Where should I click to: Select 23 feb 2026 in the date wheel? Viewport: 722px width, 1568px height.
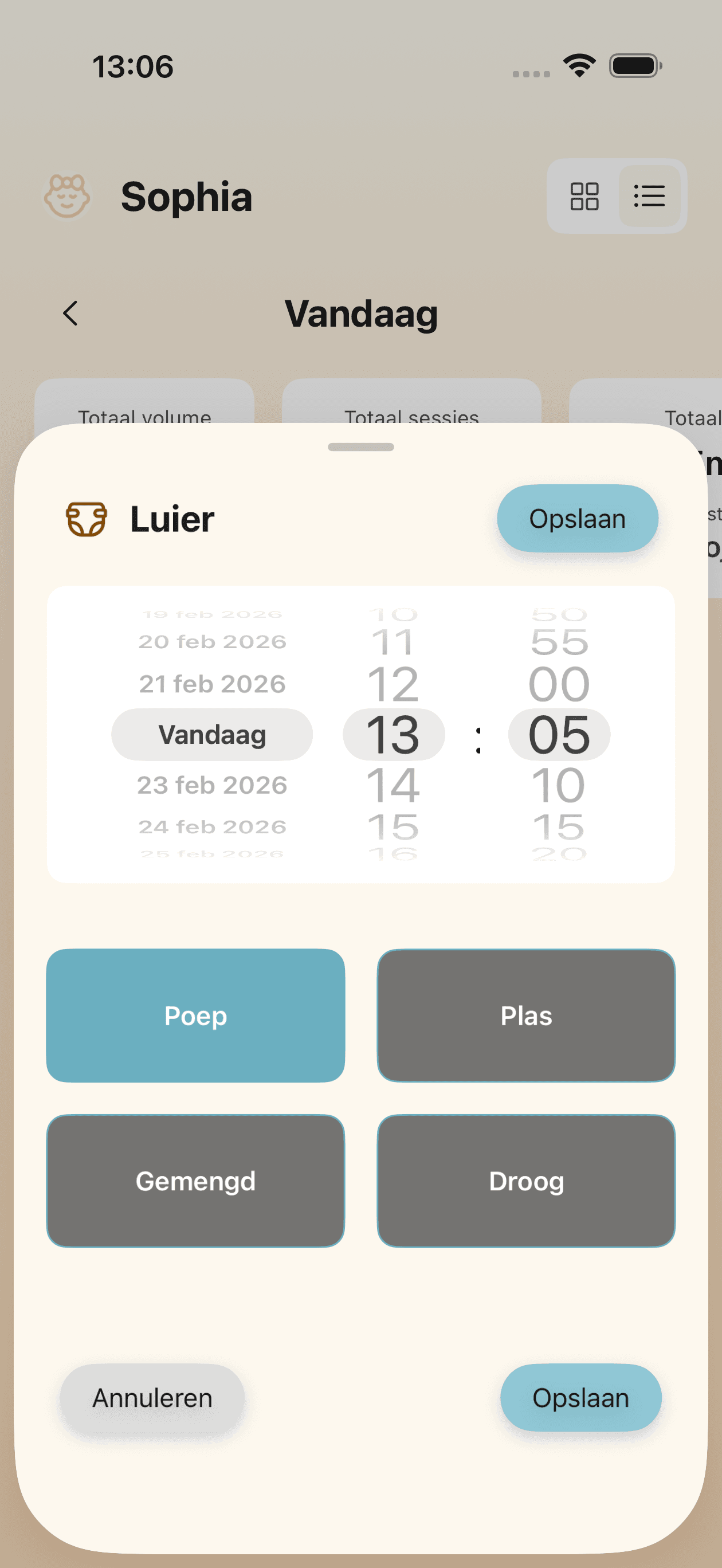coord(211,784)
